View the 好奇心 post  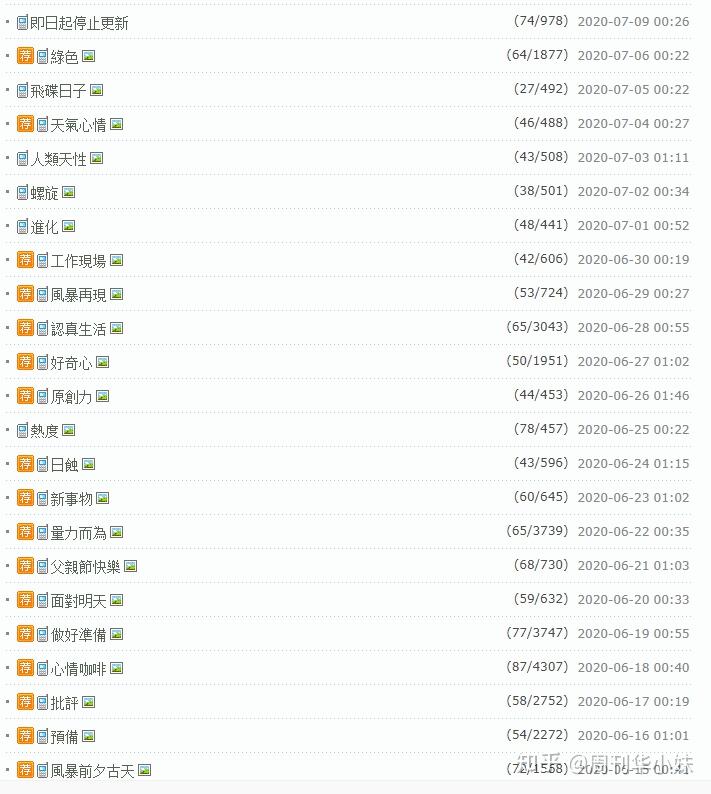(x=71, y=363)
